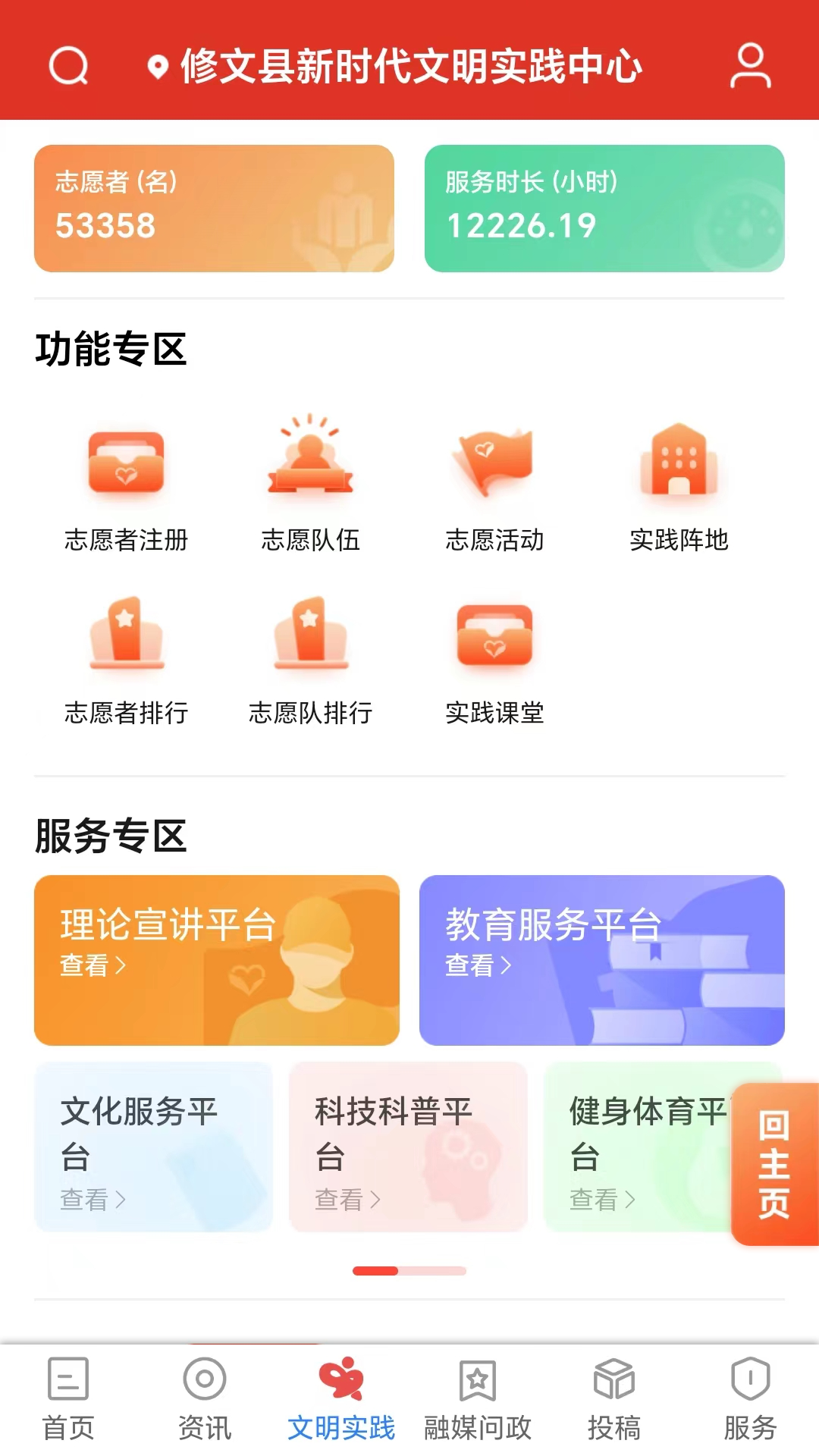Switch to the 首页 tab
The image size is (819, 1456).
68,1399
